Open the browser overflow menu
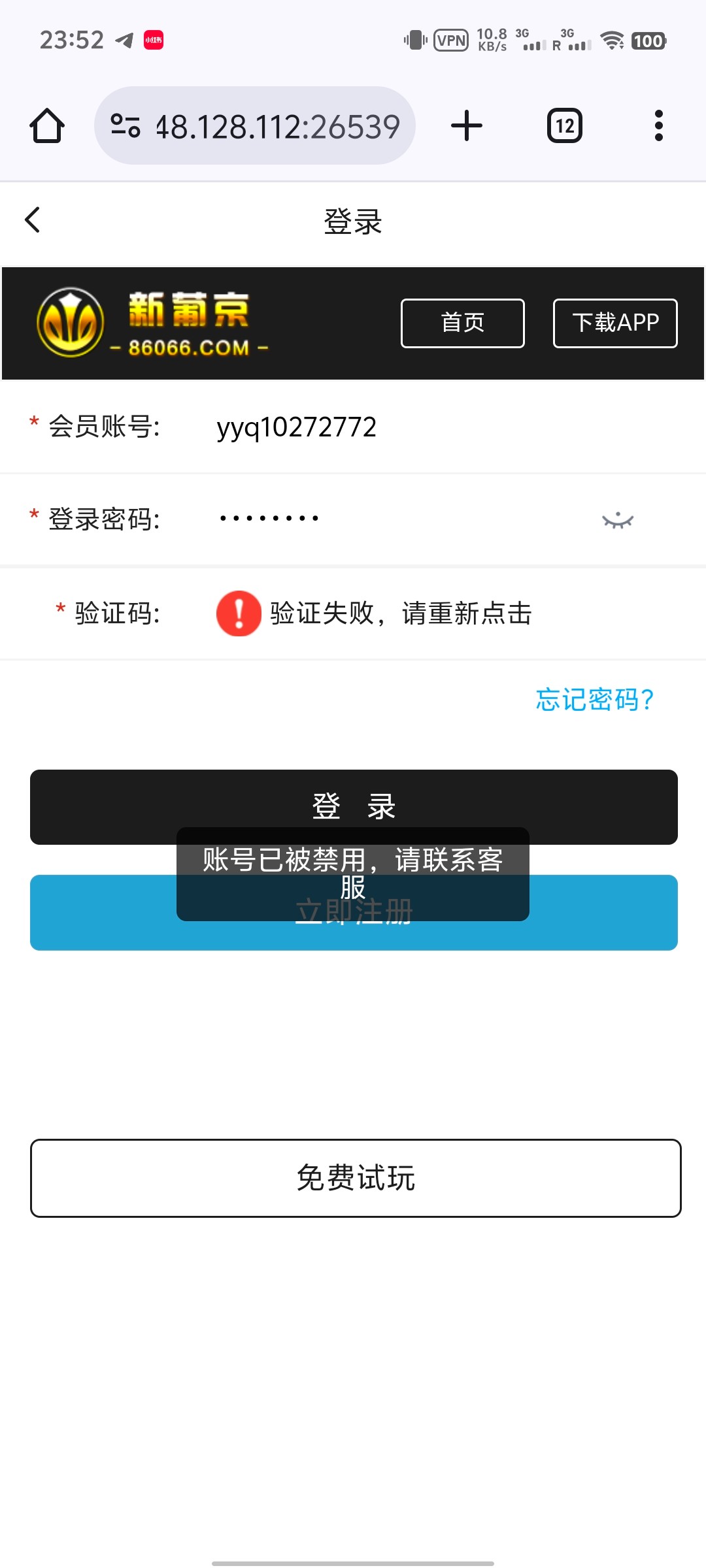The height and width of the screenshot is (1568, 706). (658, 125)
